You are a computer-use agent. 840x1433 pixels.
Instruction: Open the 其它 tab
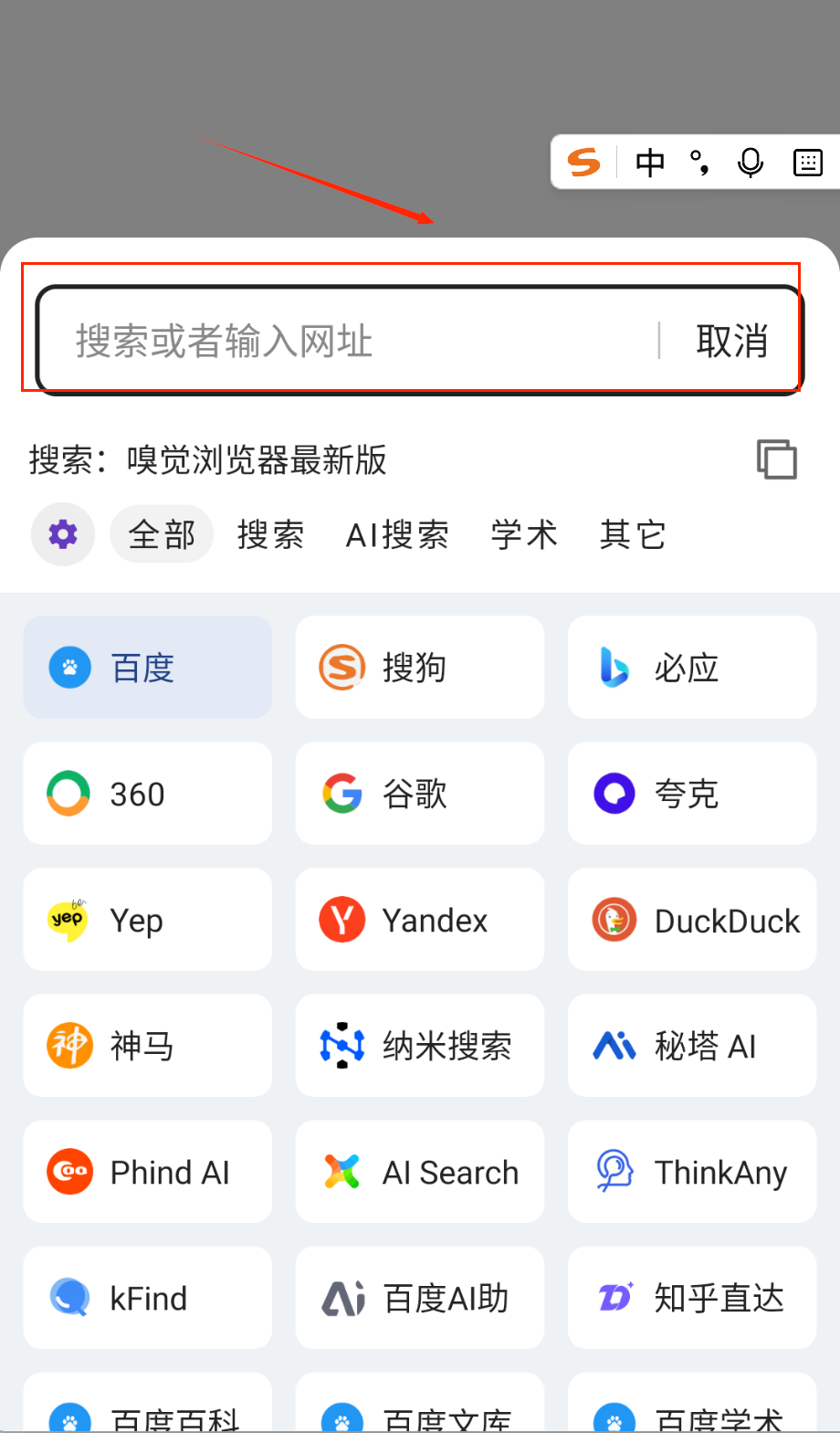633,534
